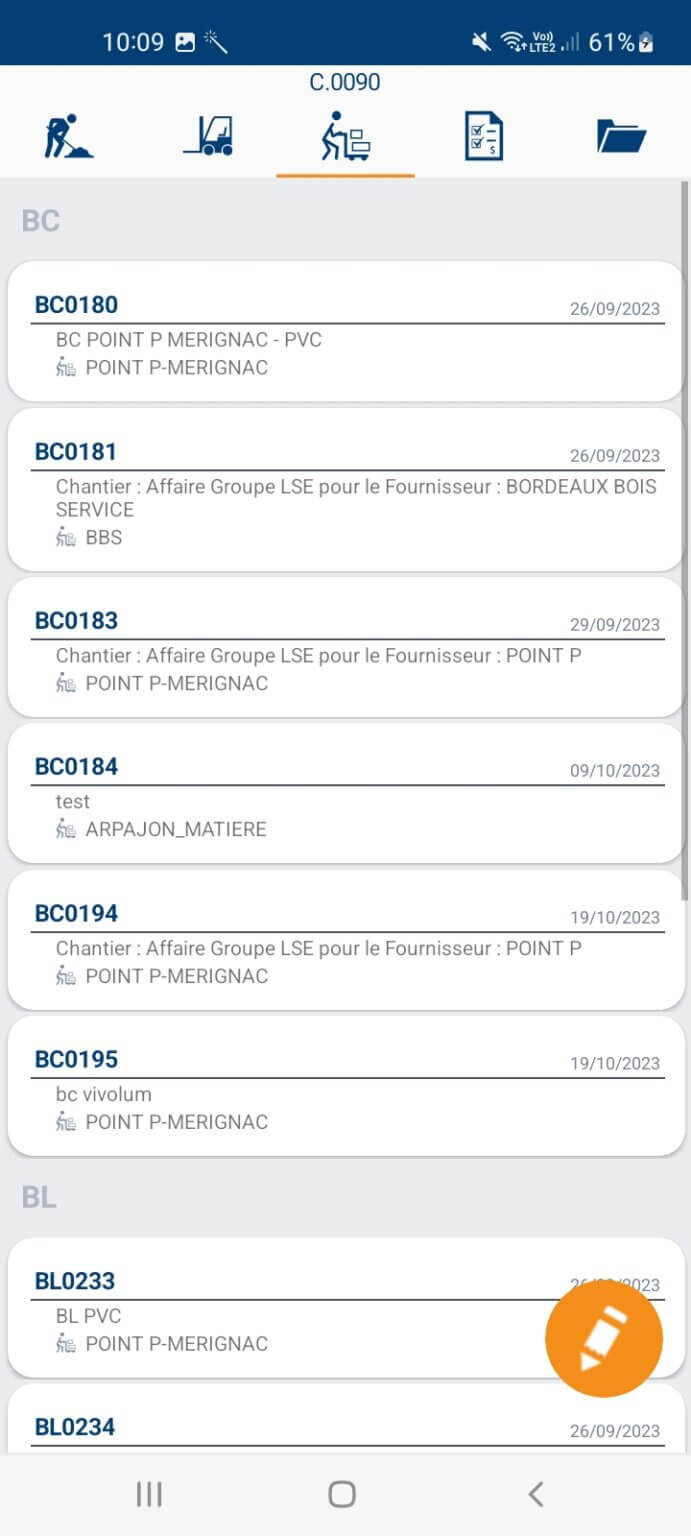
Task: Show recent apps from the navigation bar
Action: point(149,1494)
